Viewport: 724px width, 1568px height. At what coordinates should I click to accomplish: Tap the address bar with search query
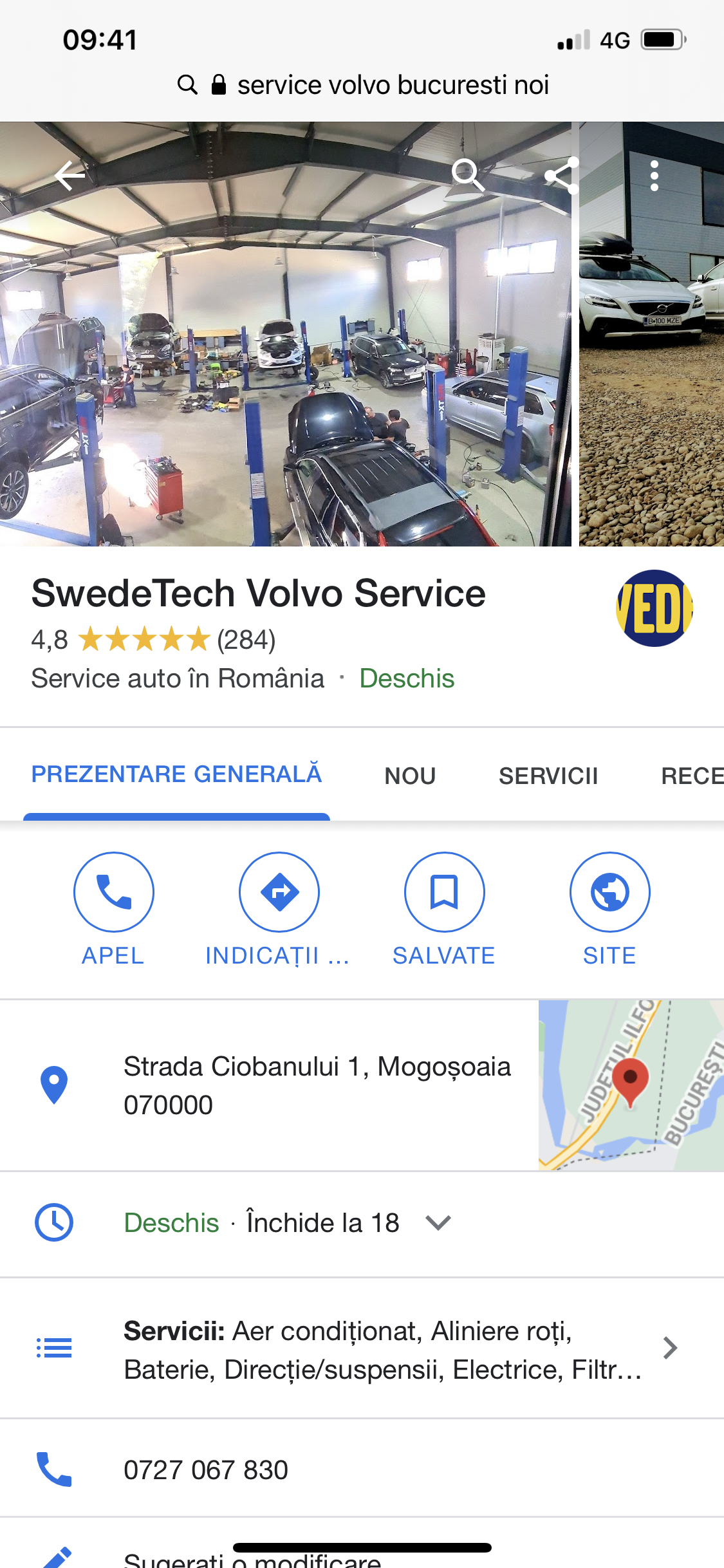click(x=363, y=85)
